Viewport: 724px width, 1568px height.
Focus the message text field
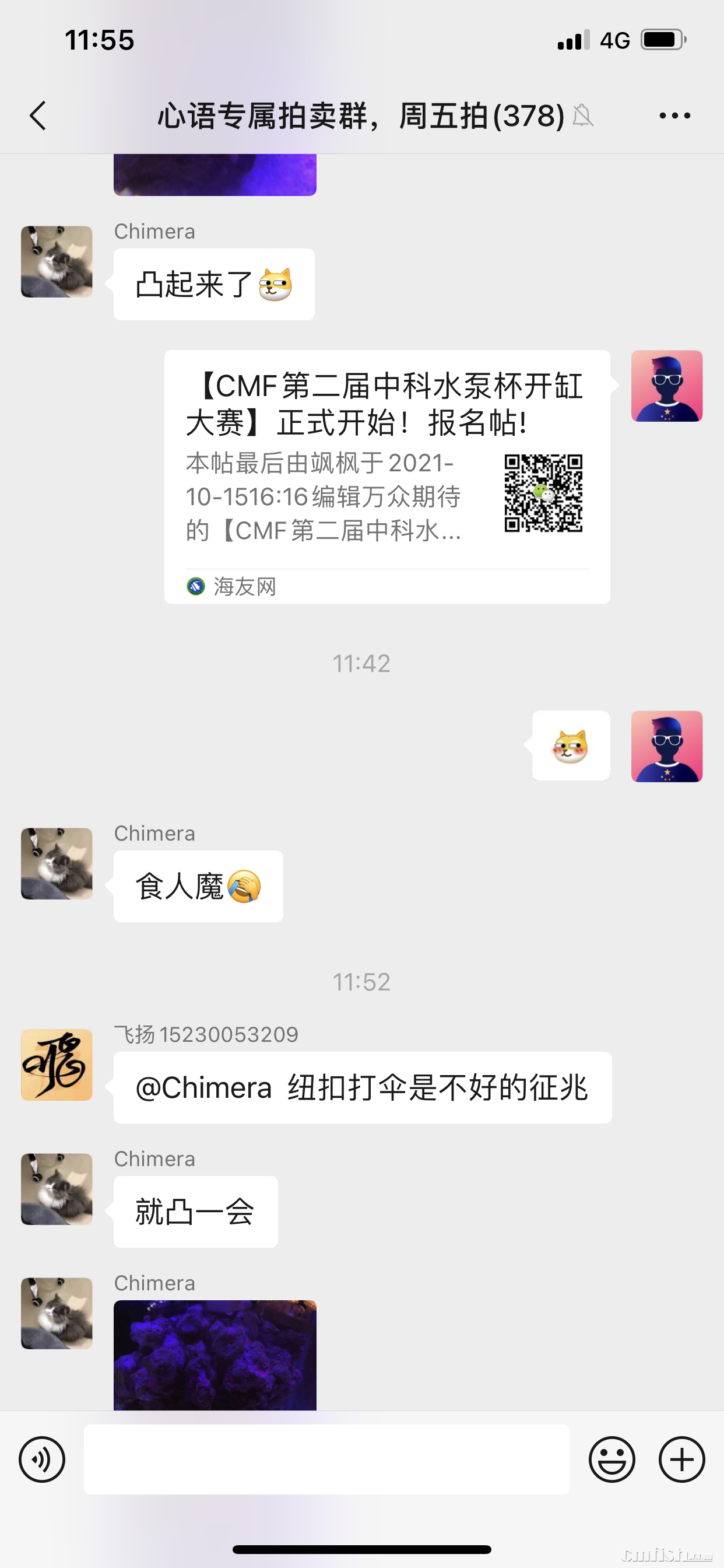coord(326,1459)
